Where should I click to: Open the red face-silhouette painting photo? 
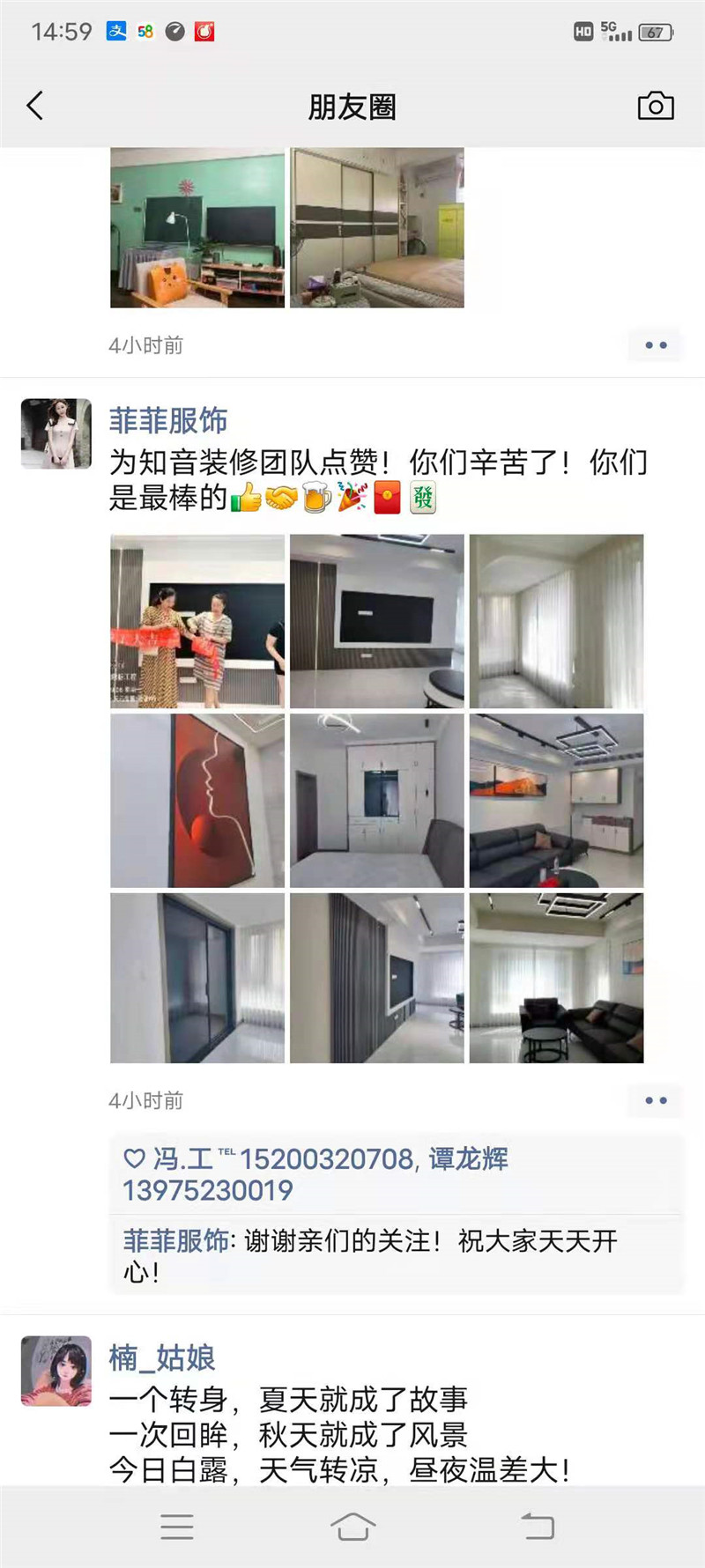[197, 800]
